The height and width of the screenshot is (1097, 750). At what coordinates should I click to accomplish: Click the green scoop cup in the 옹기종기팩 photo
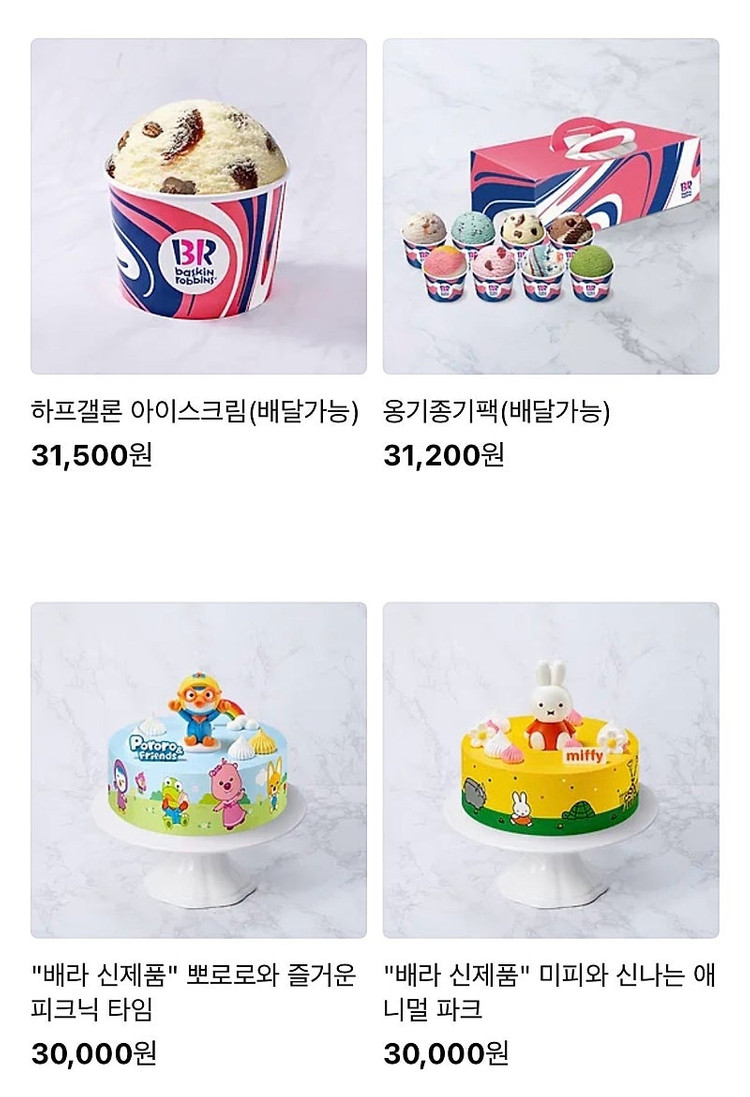pos(591,269)
